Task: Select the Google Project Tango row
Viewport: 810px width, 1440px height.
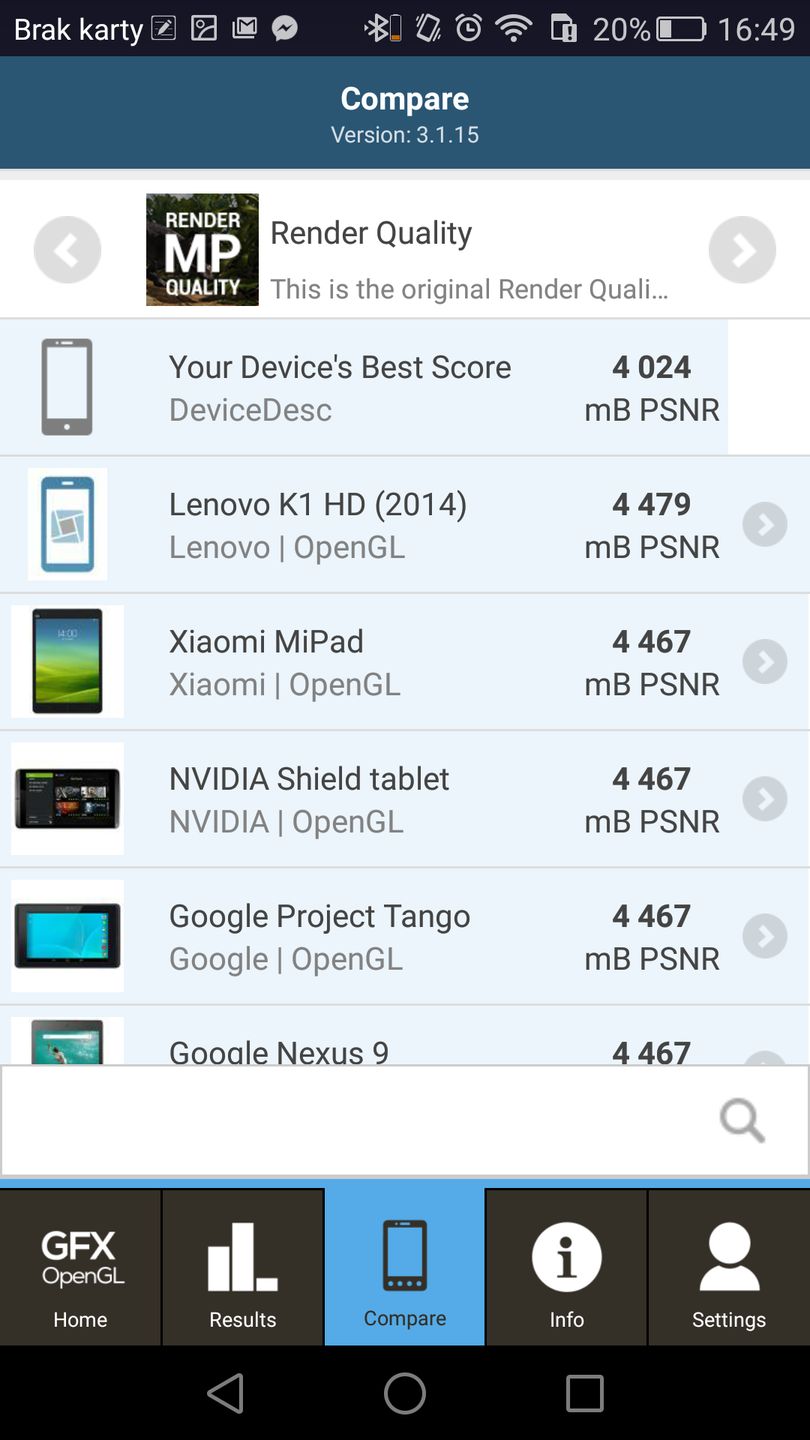Action: click(400, 936)
